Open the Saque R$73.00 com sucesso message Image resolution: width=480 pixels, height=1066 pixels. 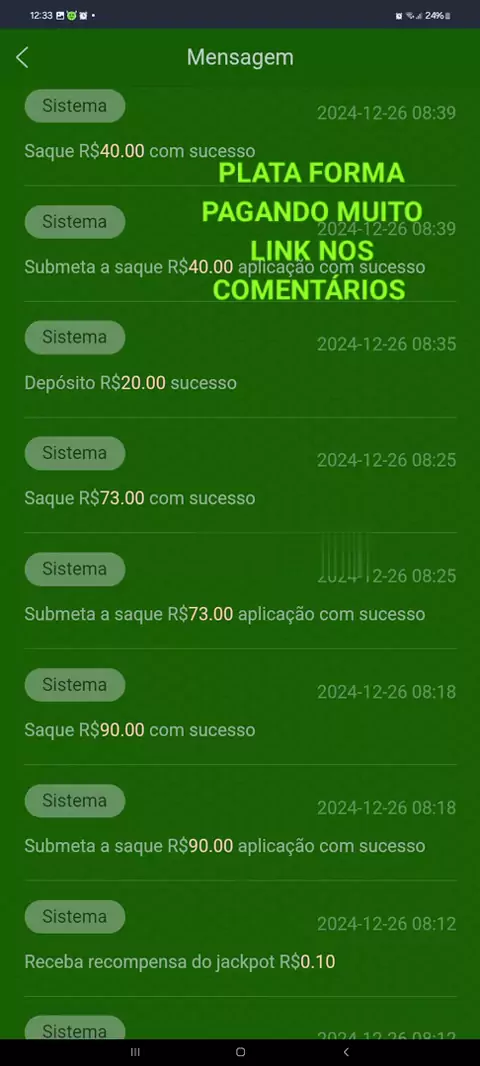coord(240,475)
